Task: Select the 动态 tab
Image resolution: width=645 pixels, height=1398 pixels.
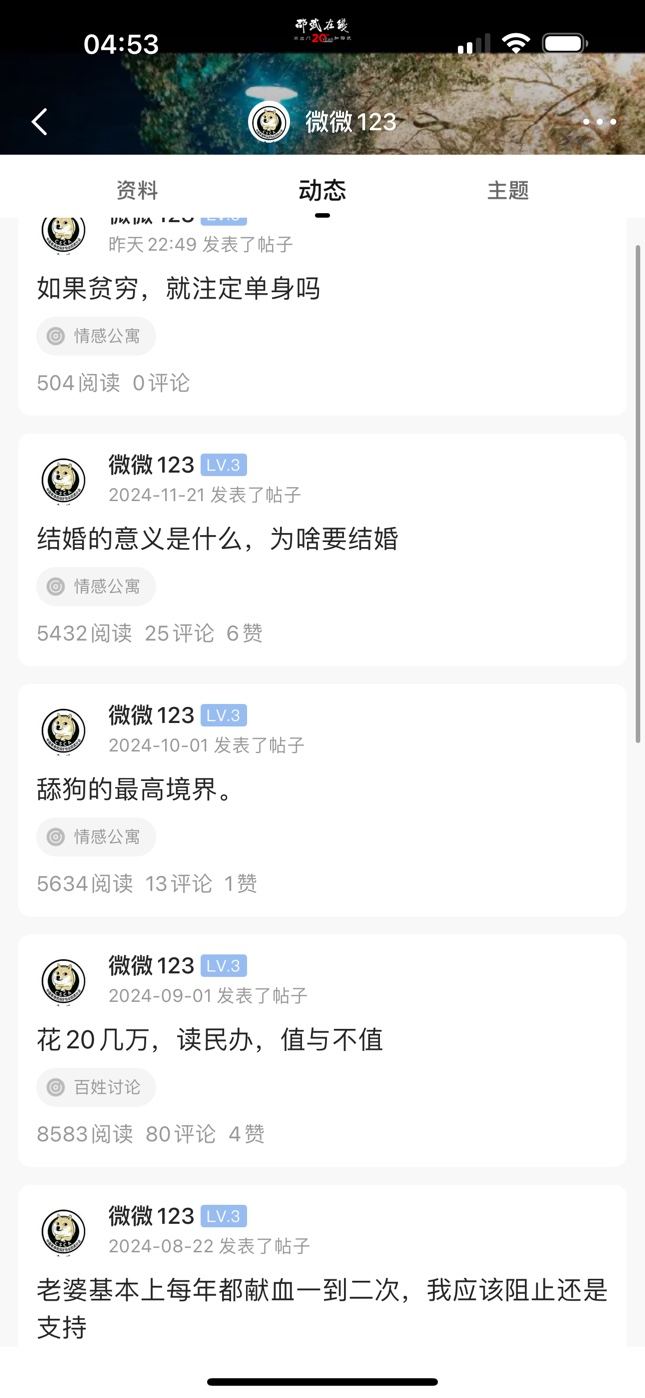Action: pos(322,190)
